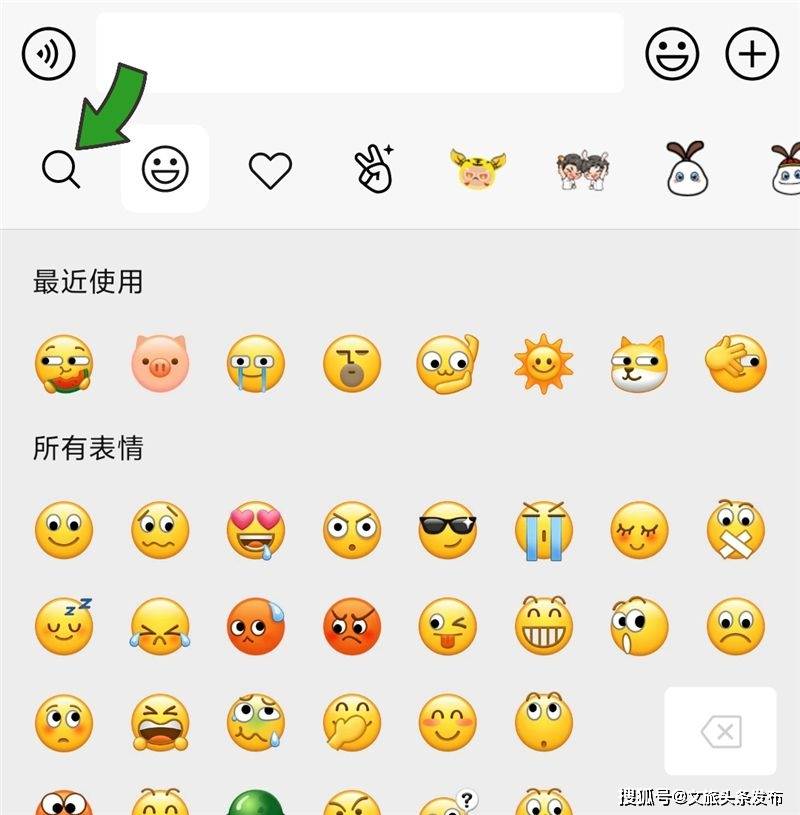
Task: Select the red angry emoji
Action: coord(352,627)
